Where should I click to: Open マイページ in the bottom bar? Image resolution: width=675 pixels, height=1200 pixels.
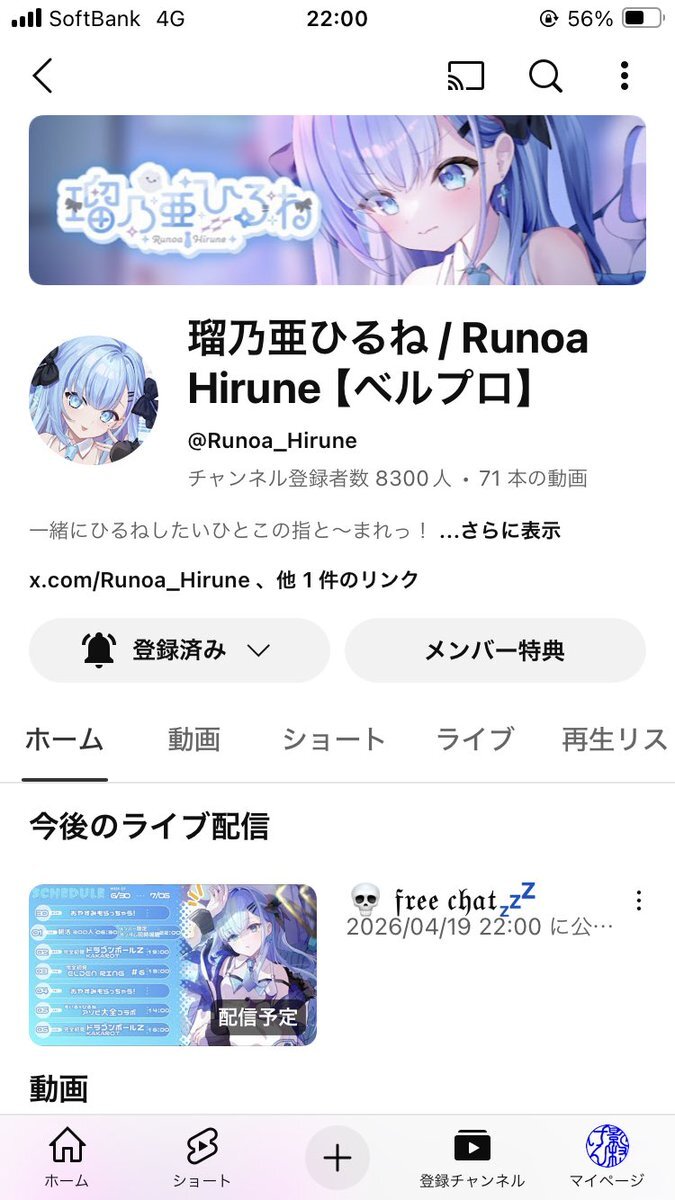pyautogui.click(x=607, y=1157)
